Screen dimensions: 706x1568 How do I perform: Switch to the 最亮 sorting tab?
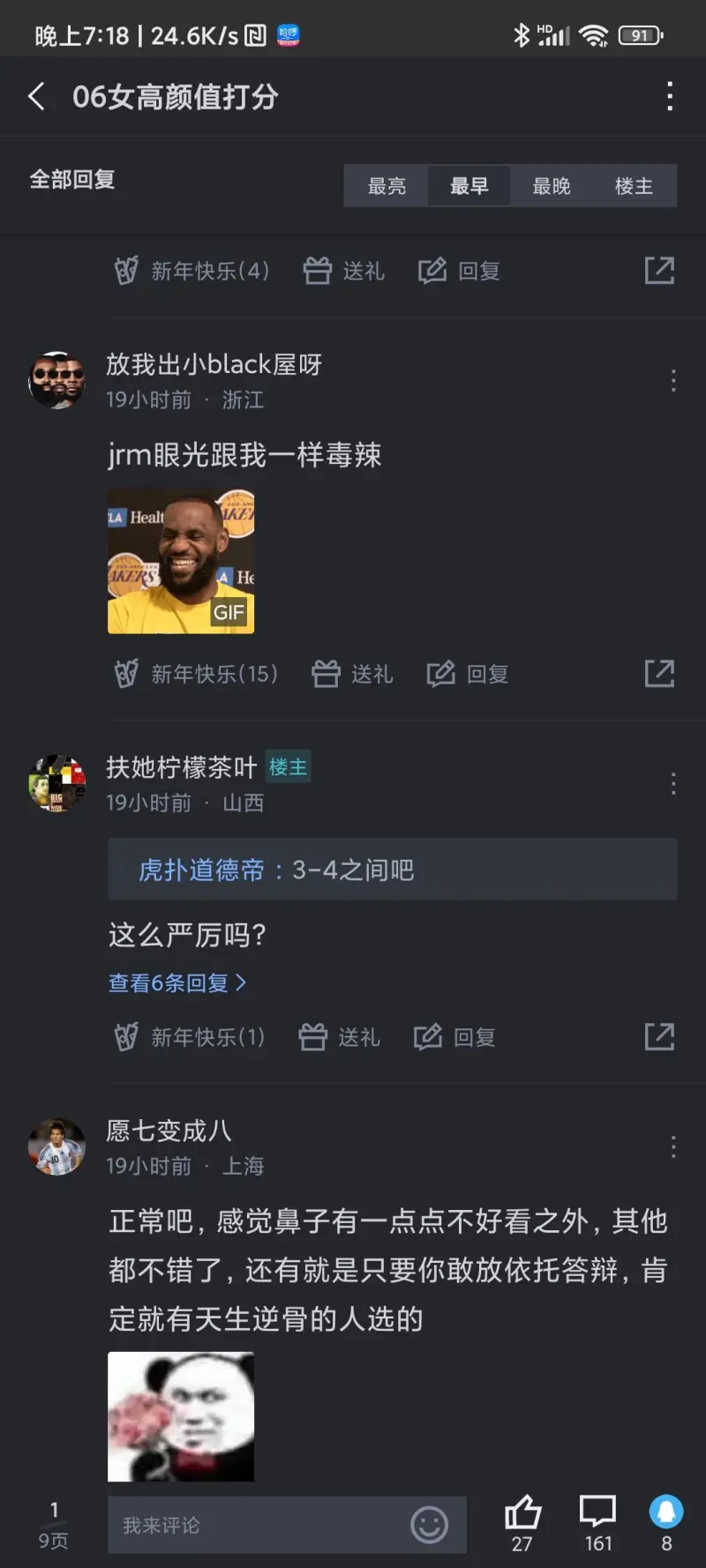click(387, 186)
